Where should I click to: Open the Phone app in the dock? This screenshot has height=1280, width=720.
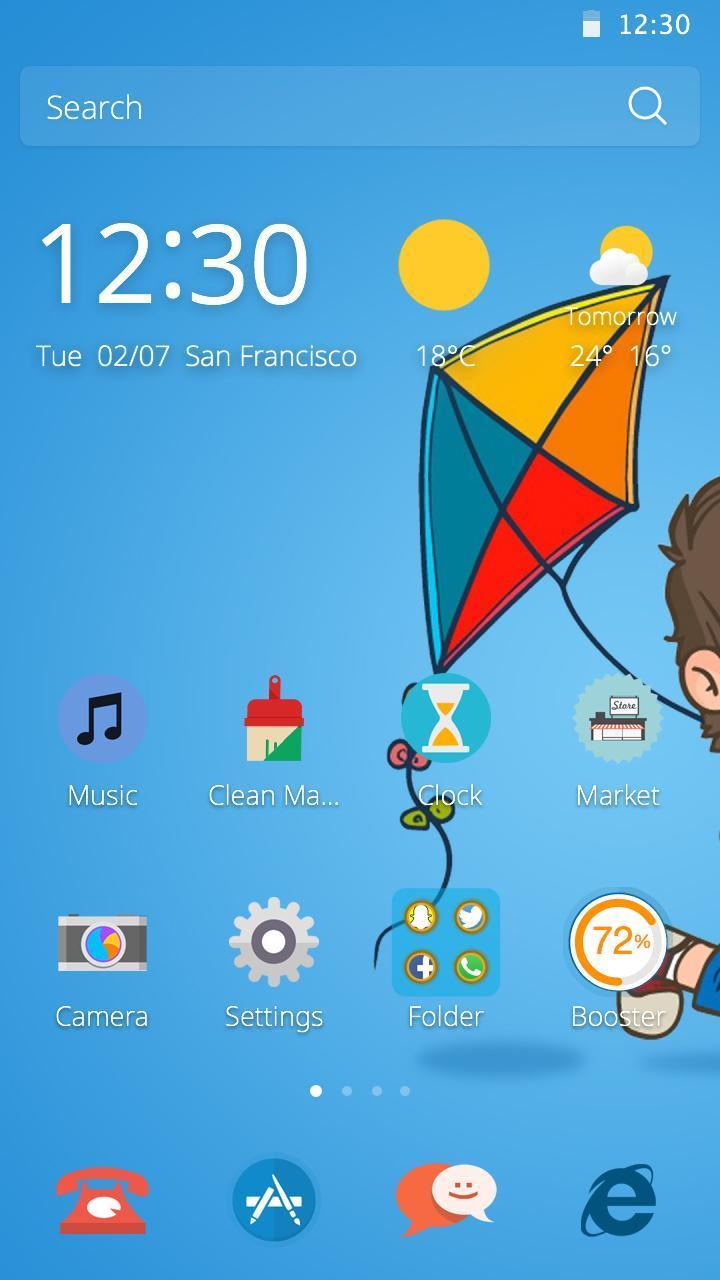(101, 1199)
